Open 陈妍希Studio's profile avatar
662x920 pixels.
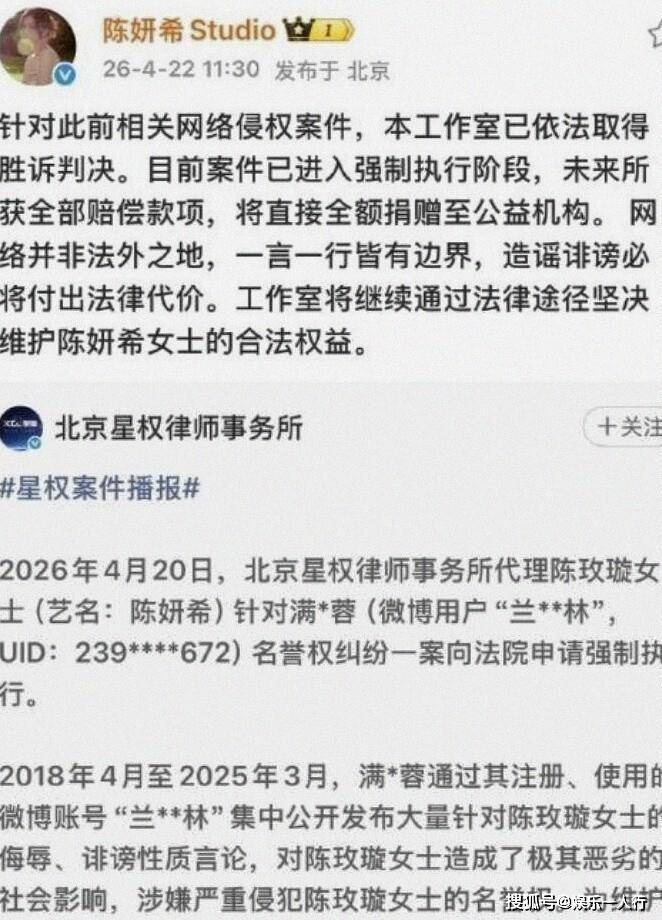tap(37, 45)
